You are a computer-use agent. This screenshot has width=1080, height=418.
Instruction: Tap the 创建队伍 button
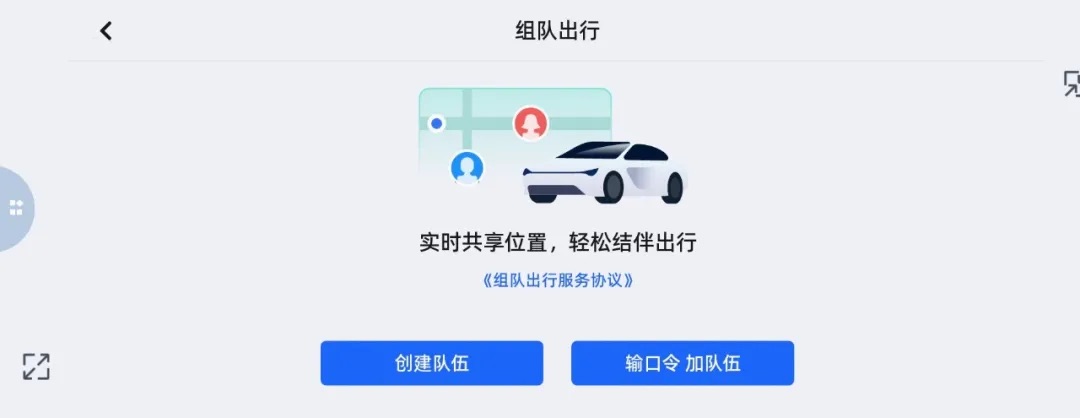(431, 363)
